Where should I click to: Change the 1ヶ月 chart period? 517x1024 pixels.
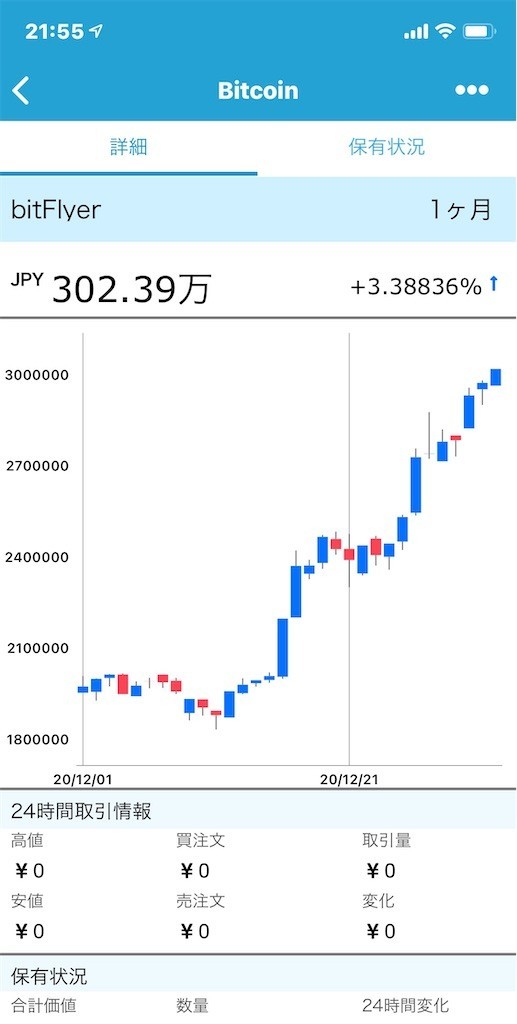[x=460, y=210]
